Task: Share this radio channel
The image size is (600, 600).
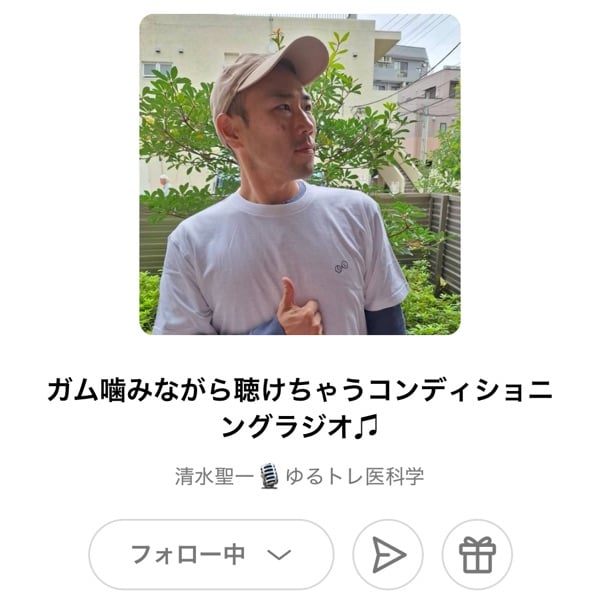Action: (x=388, y=554)
